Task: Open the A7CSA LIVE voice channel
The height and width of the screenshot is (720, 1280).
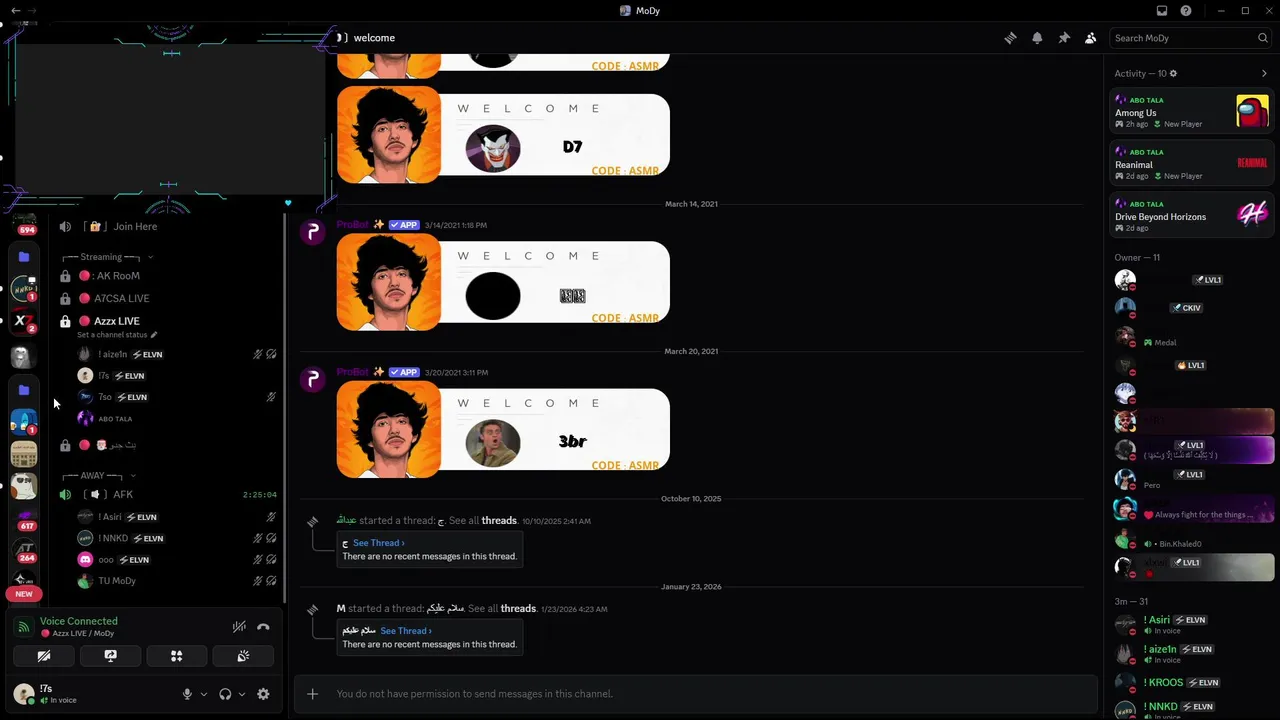Action: (x=122, y=299)
